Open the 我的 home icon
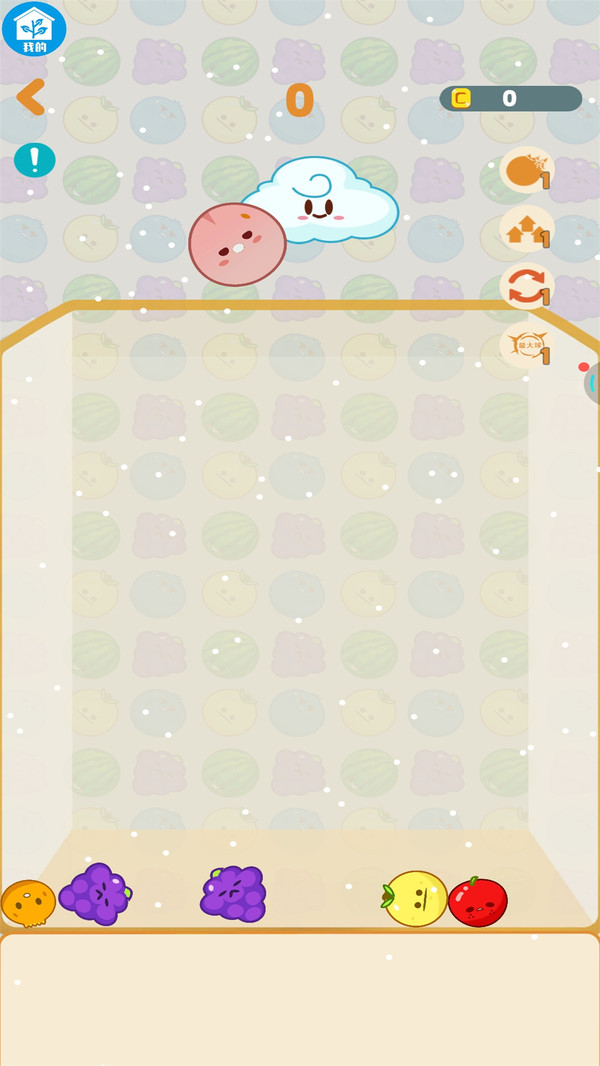The height and width of the screenshot is (1066, 600). coord(34,28)
